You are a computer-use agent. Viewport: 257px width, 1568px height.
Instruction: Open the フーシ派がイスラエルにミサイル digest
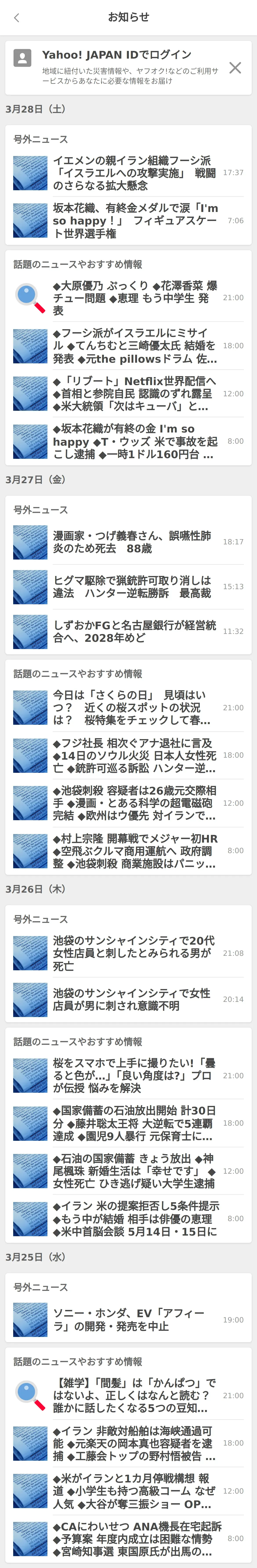tap(134, 346)
